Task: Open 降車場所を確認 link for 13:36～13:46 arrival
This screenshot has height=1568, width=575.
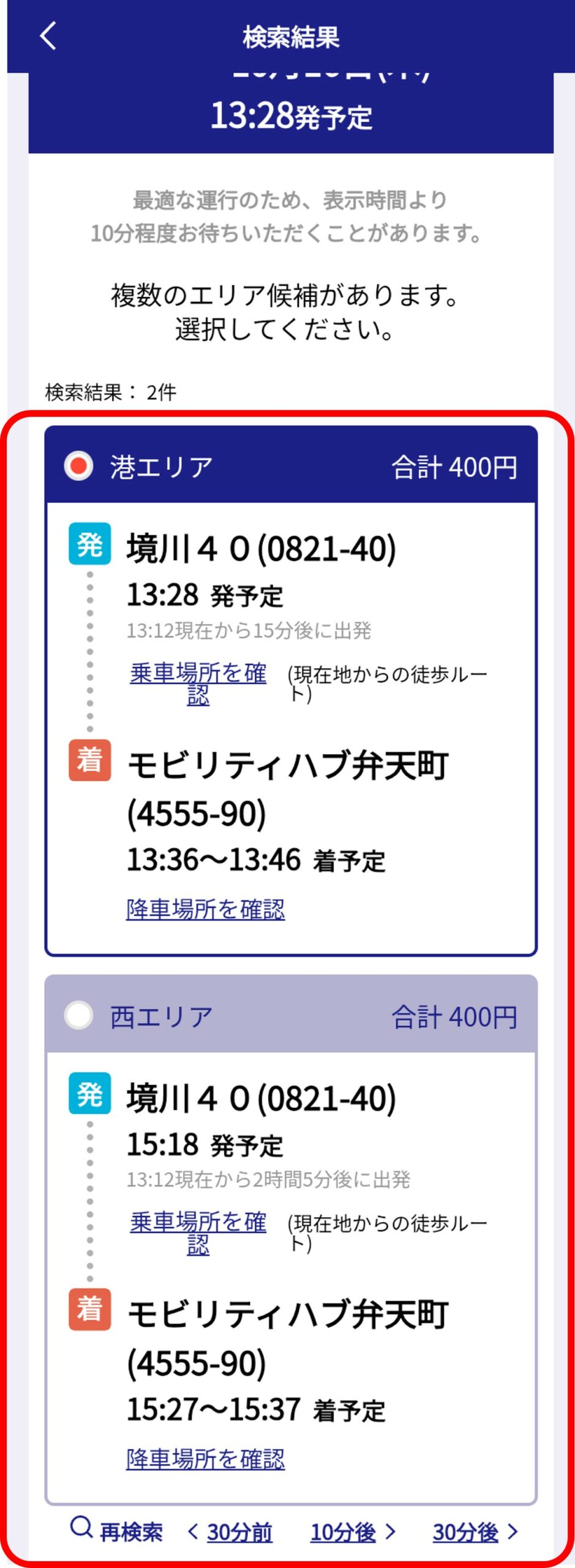Action: 205,909
